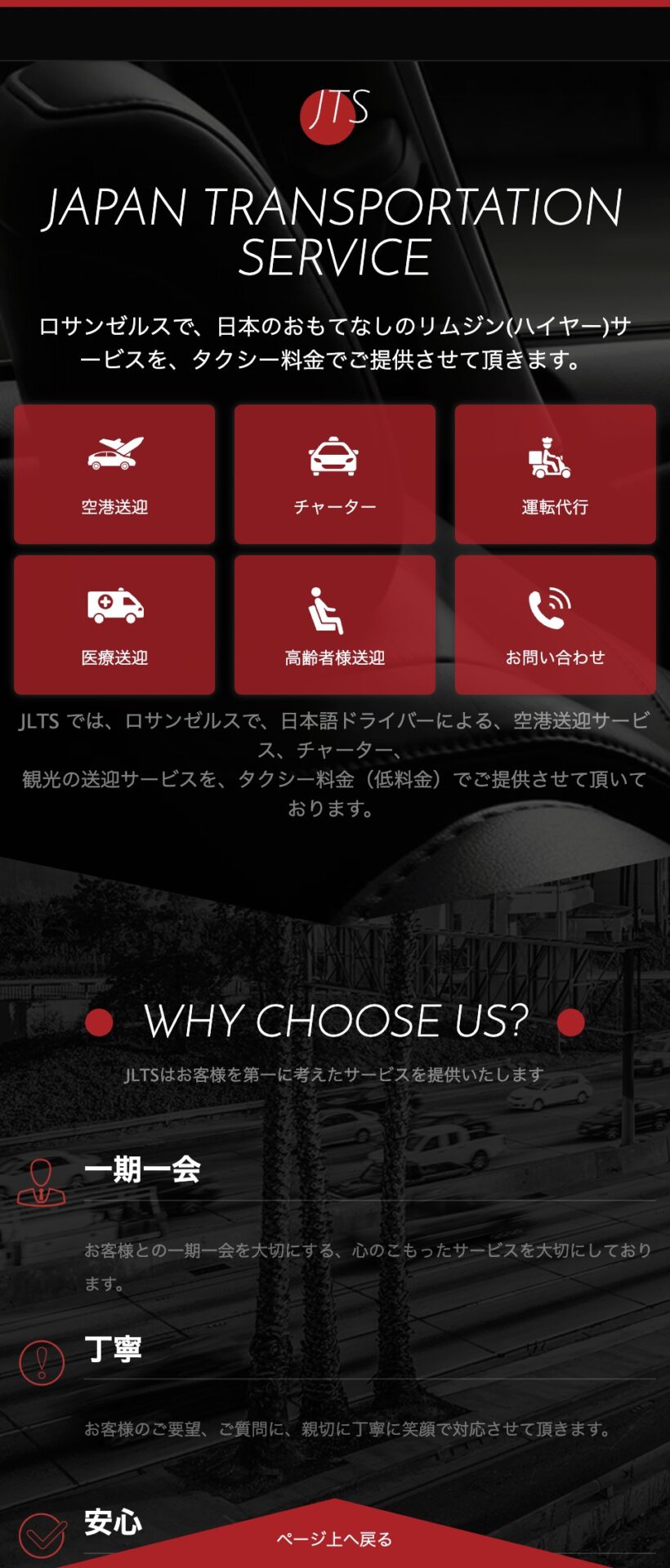
Task: Open the 空港送迎 airport transfer tile
Action: (x=114, y=474)
